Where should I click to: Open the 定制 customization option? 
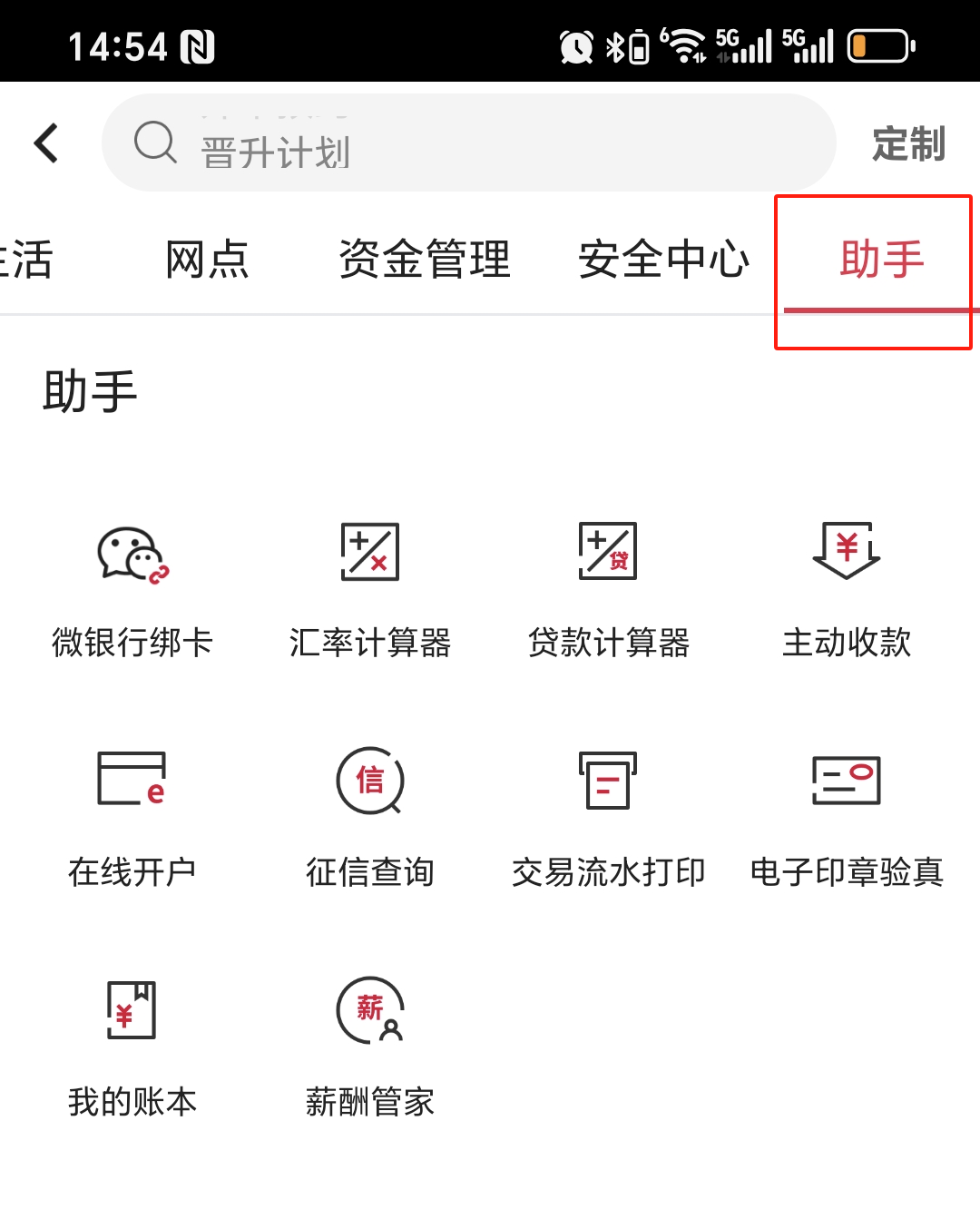[x=908, y=144]
